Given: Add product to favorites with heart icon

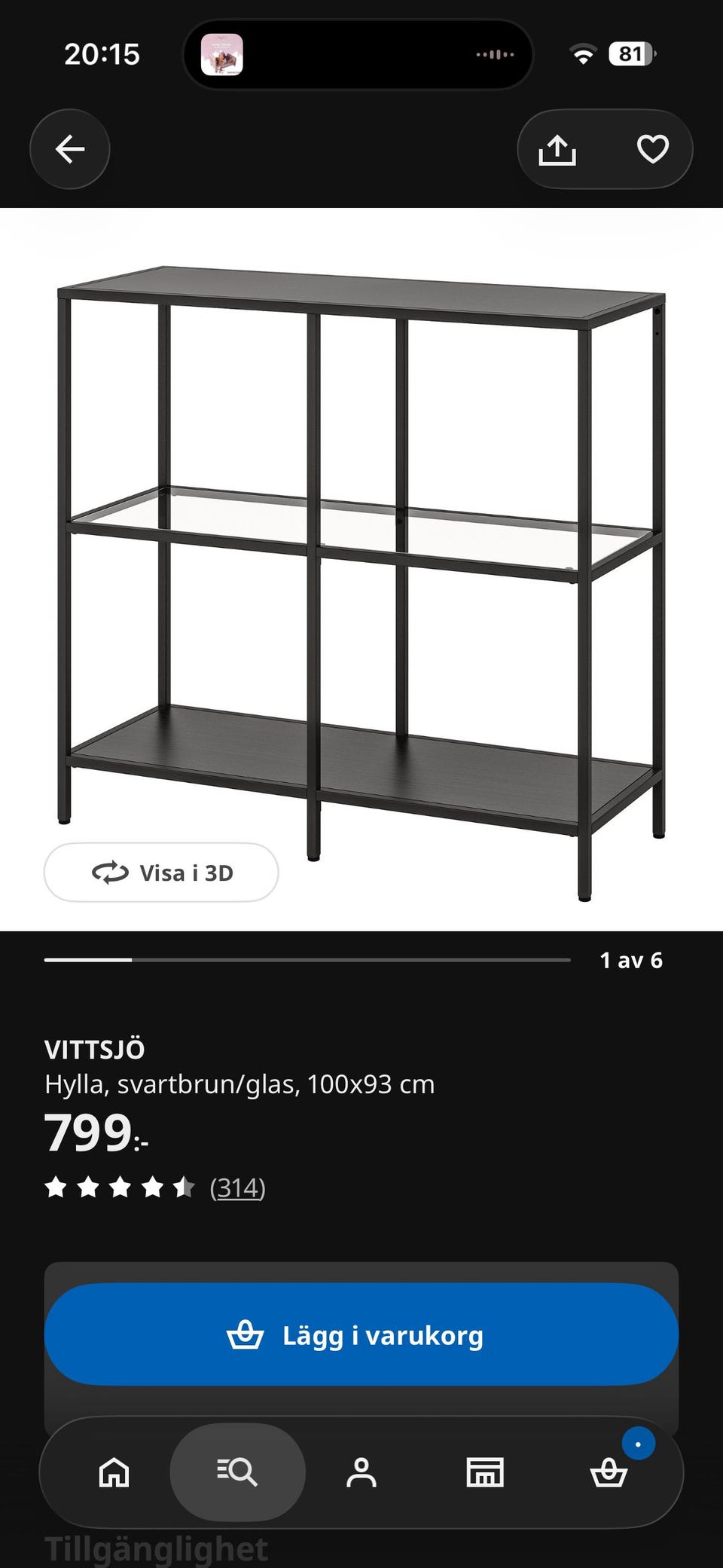Looking at the screenshot, I should click(652, 149).
